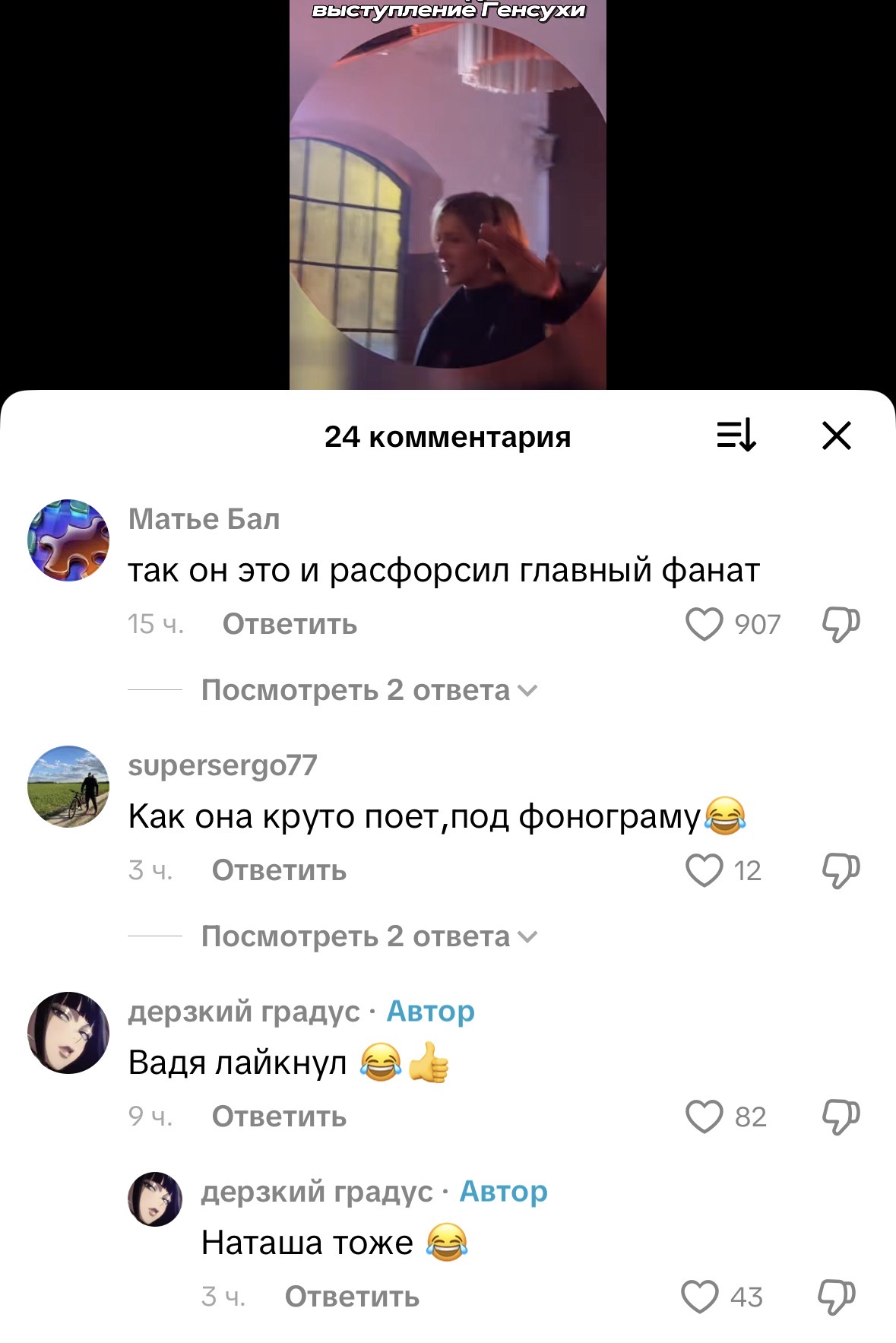896x1343 pixels.
Task: Close the comments panel
Action: click(x=836, y=436)
